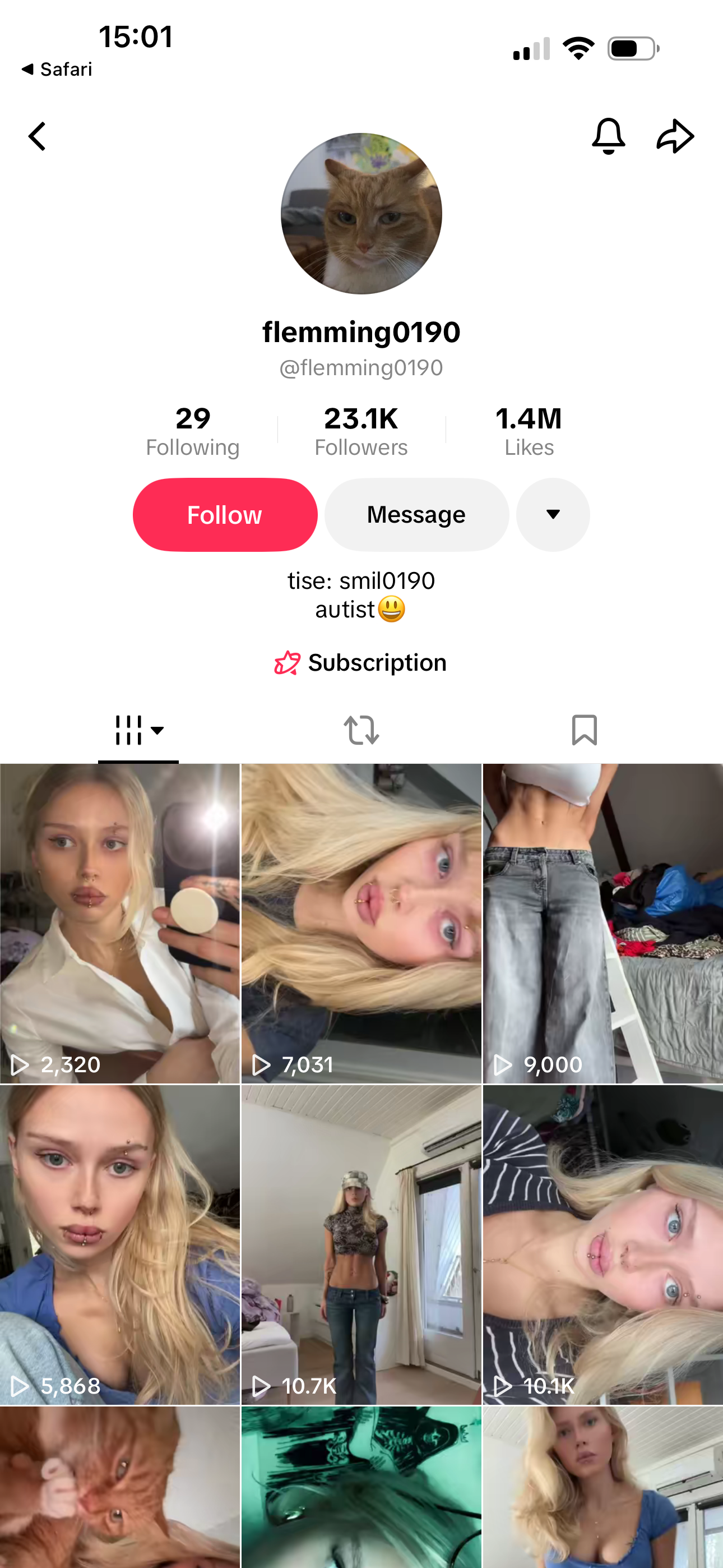View the 29 Following list

click(193, 432)
